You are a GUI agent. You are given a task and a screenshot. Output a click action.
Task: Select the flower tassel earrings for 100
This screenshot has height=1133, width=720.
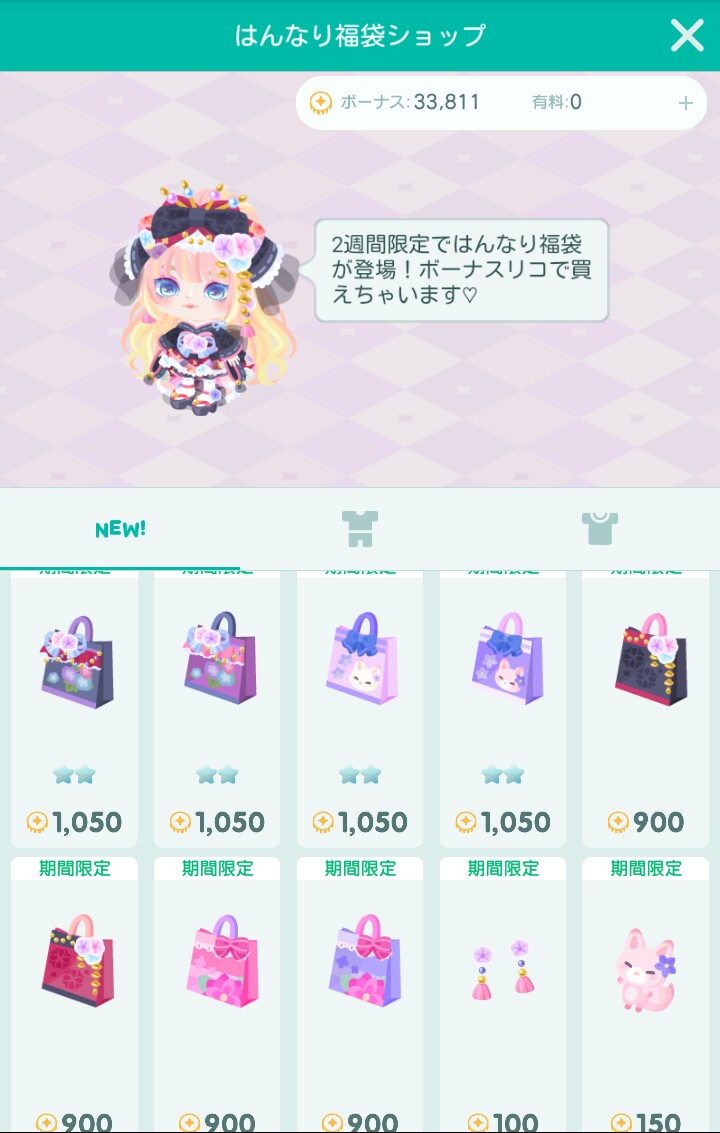503,990
